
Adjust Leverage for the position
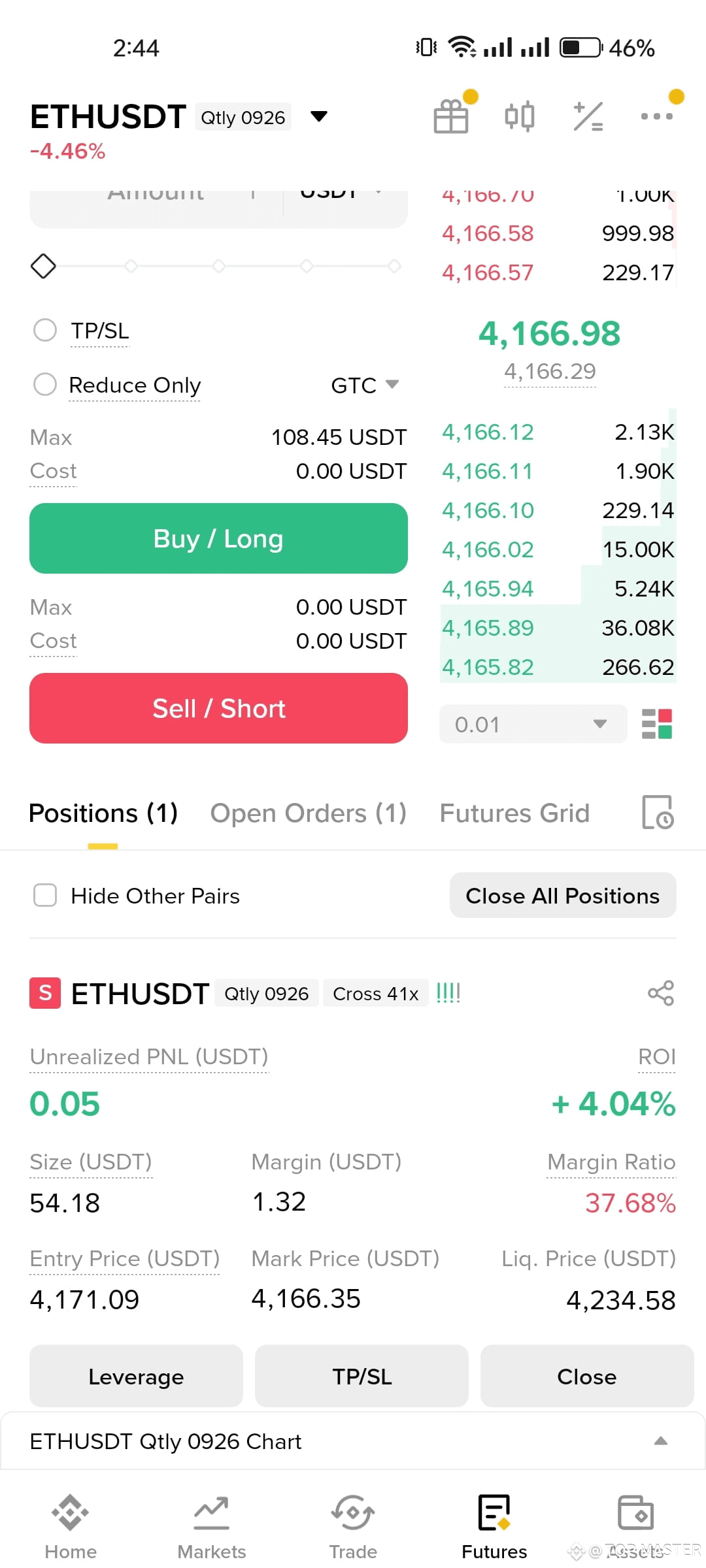pos(136,1376)
